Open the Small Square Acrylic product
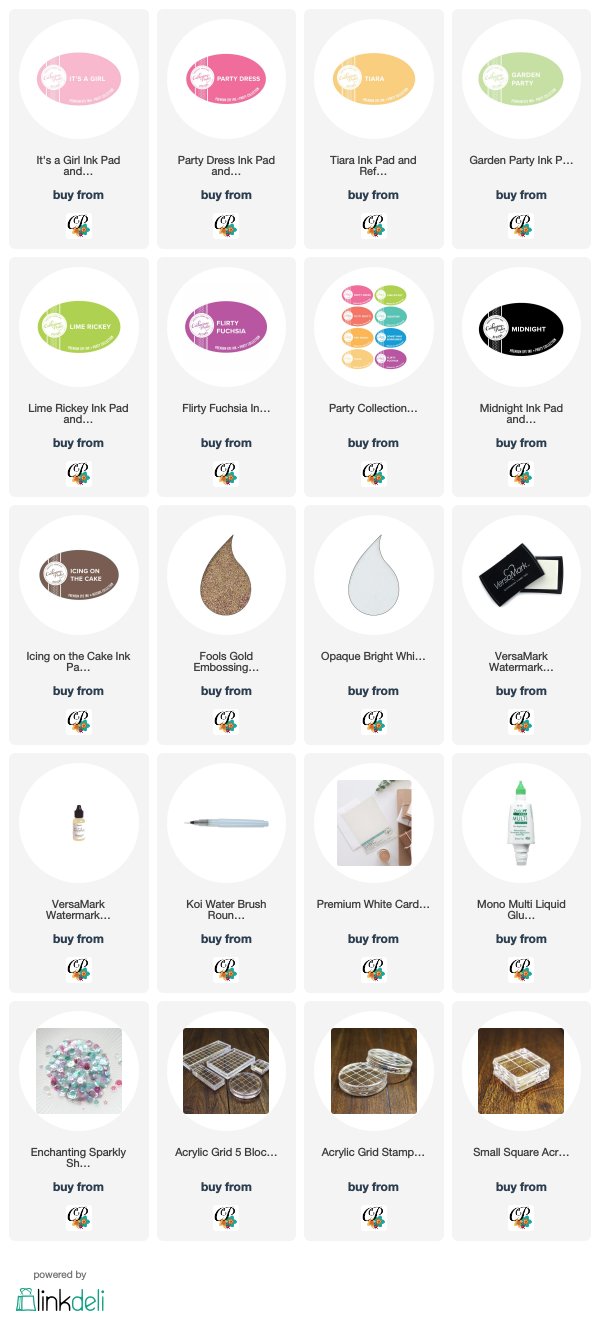 click(x=521, y=1121)
